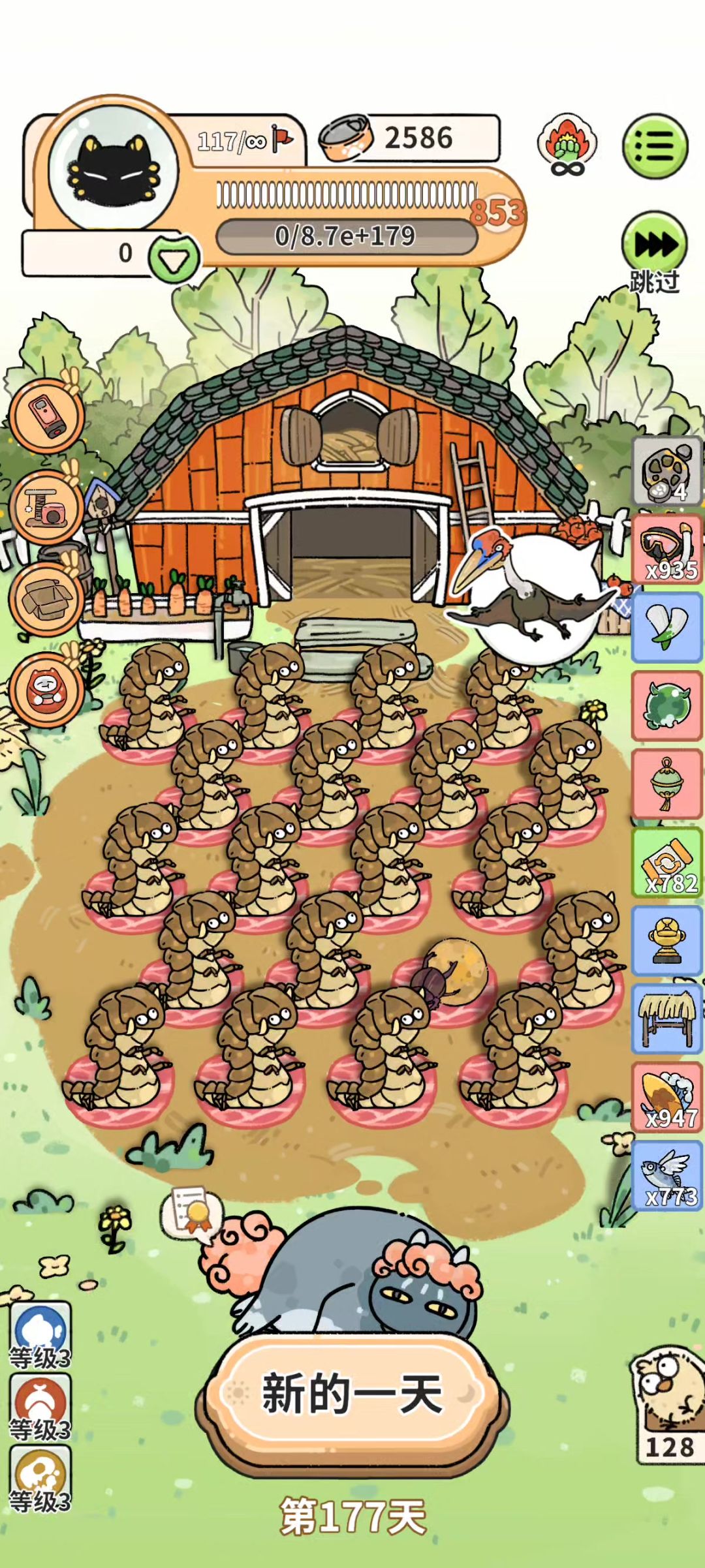Image resolution: width=705 pixels, height=1568 pixels.
Task: Select the golden trophy item
Action: click(666, 941)
